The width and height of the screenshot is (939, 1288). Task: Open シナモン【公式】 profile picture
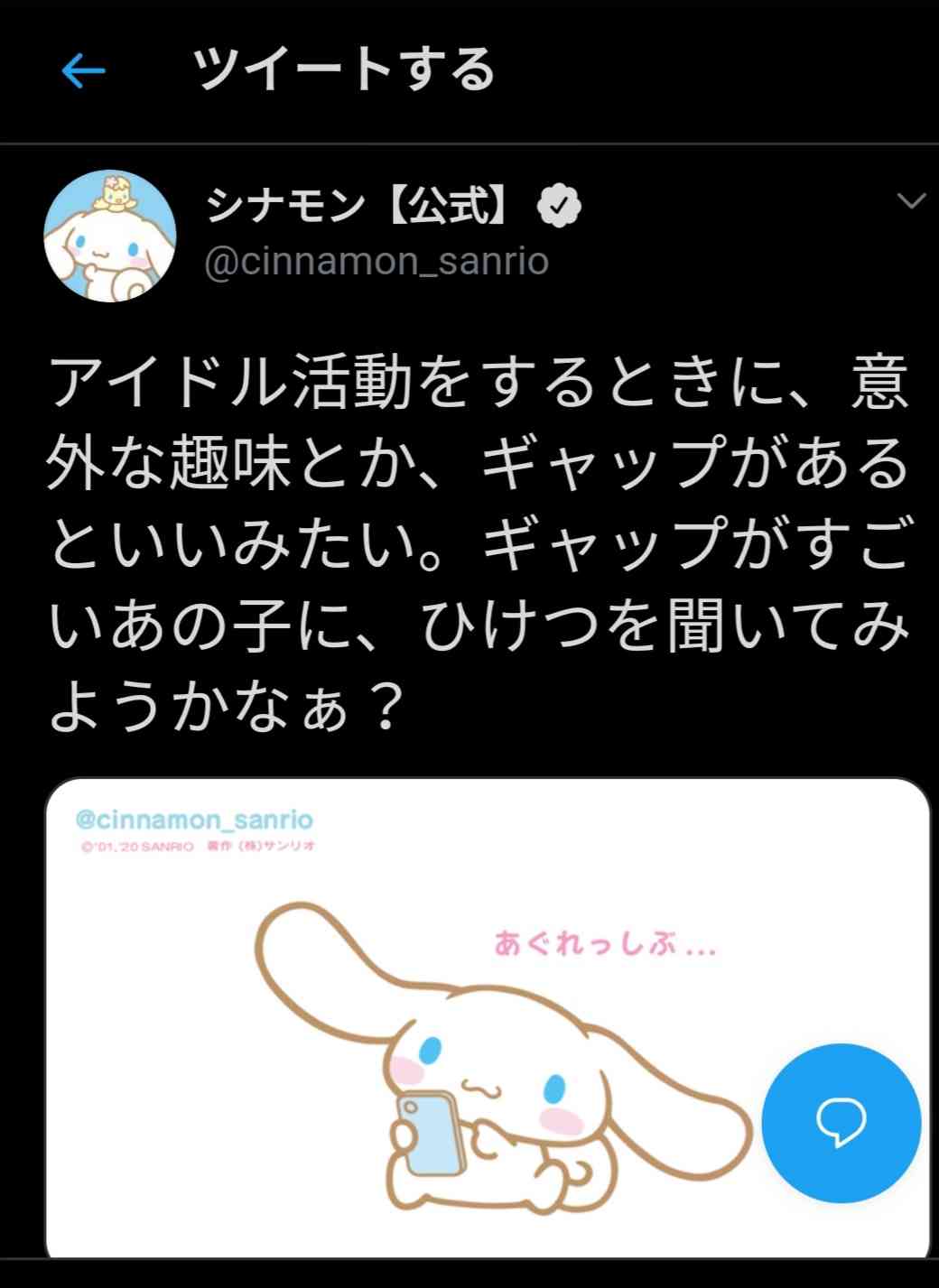point(110,236)
